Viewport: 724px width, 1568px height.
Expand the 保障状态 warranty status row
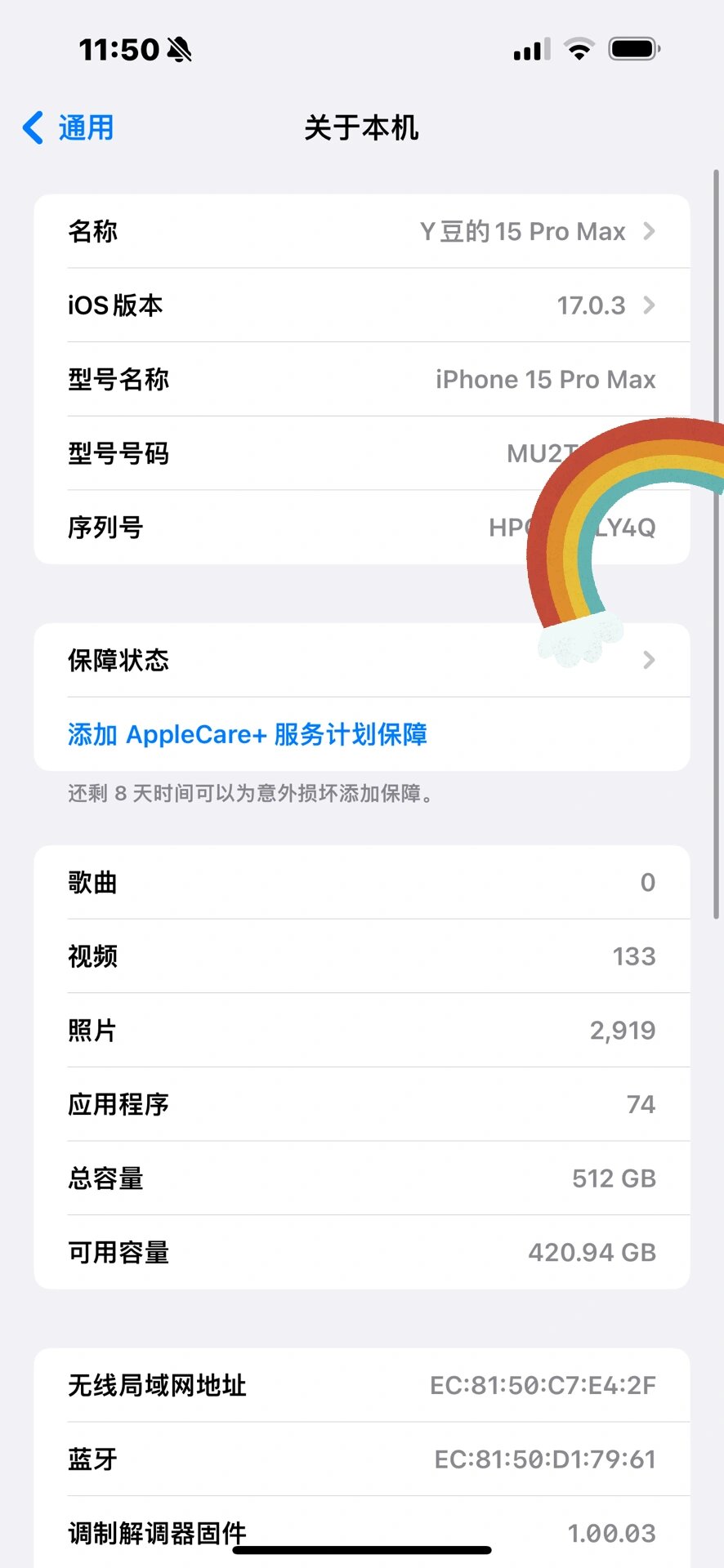(x=362, y=661)
